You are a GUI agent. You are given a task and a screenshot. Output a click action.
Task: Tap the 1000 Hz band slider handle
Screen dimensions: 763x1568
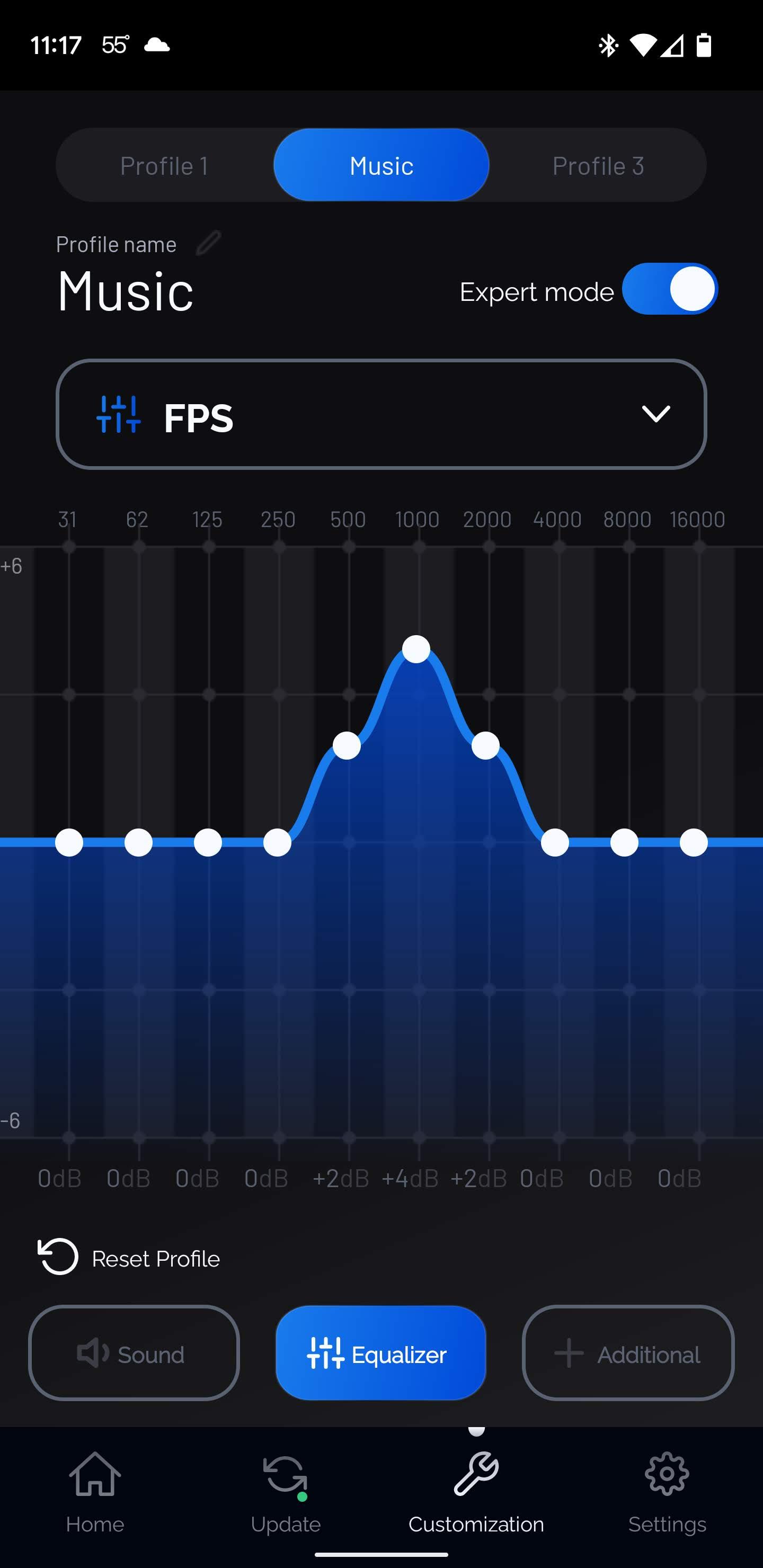(416, 649)
